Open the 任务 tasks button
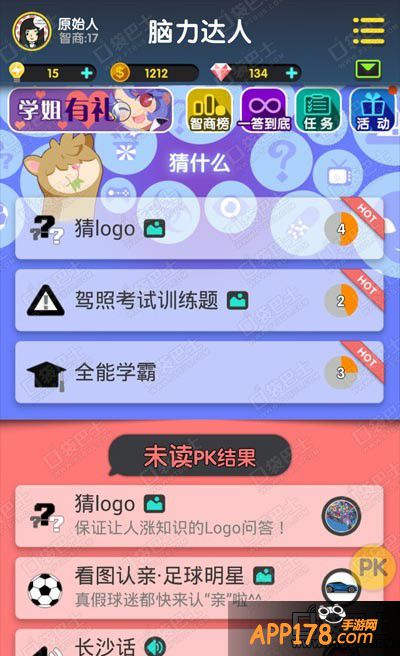 tap(318, 110)
